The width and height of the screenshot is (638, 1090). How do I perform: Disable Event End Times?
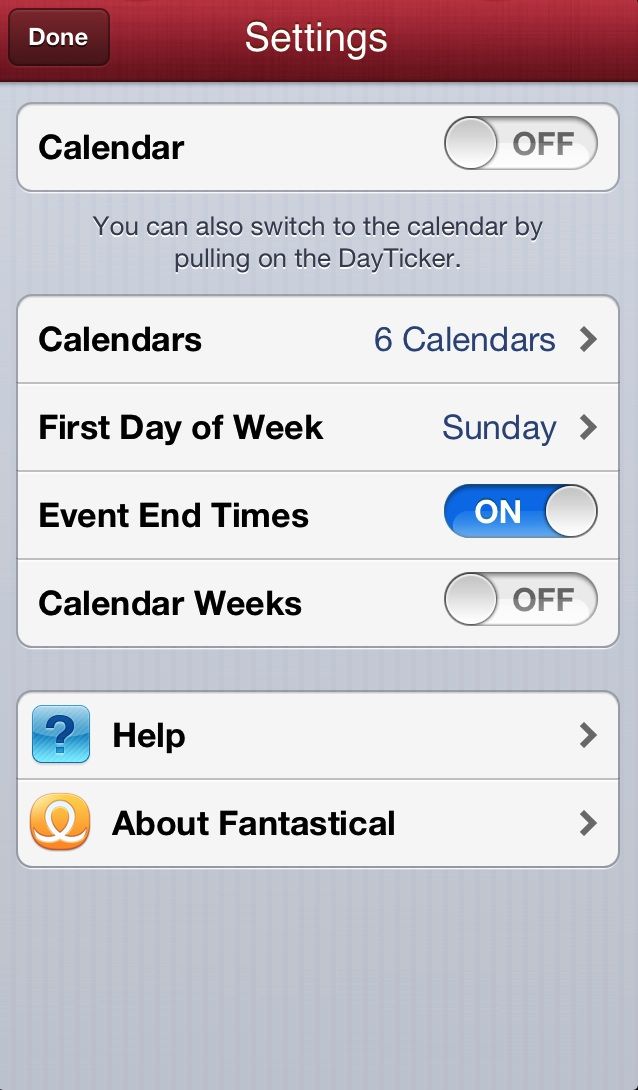[x=520, y=513]
